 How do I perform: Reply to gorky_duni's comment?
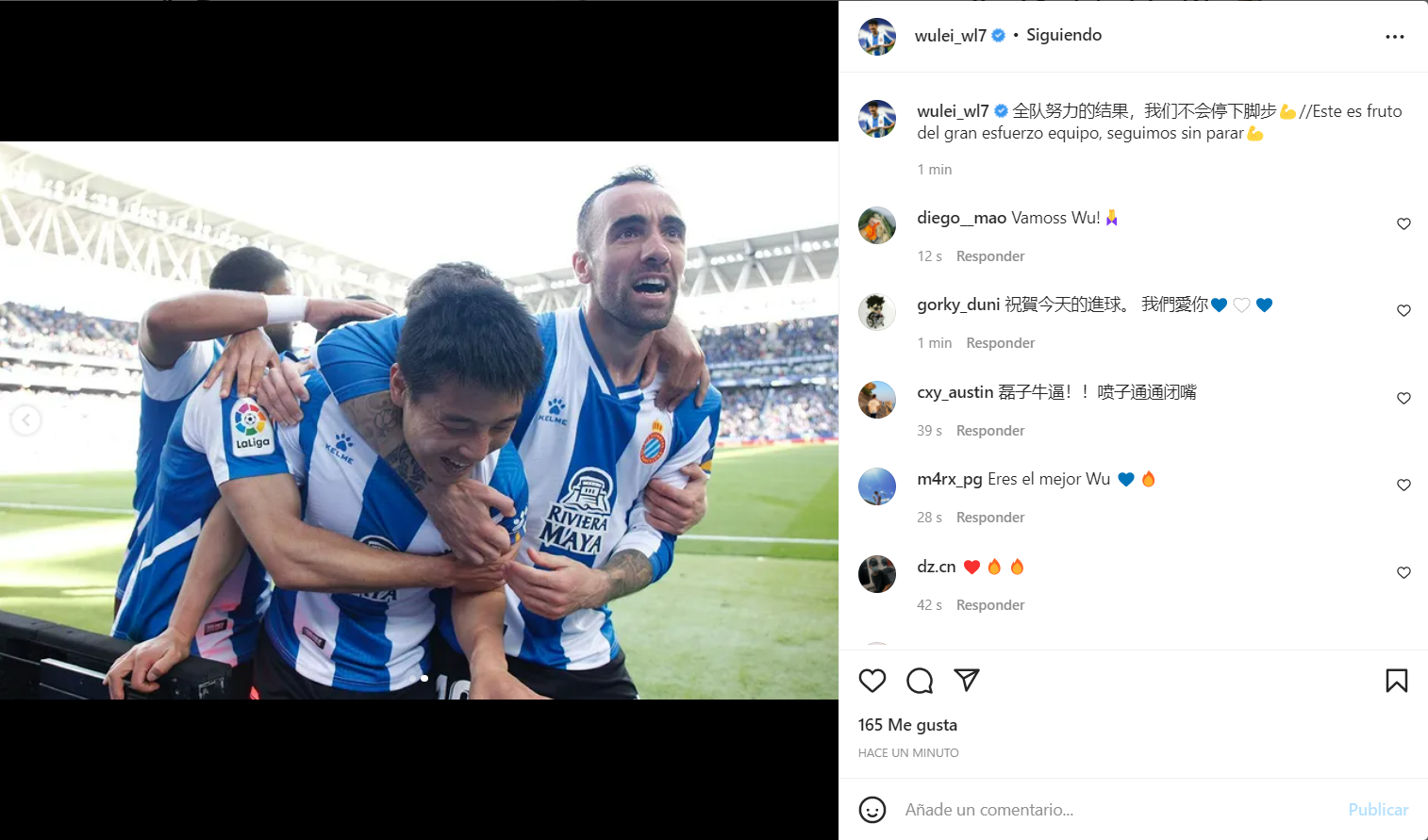click(x=1000, y=343)
